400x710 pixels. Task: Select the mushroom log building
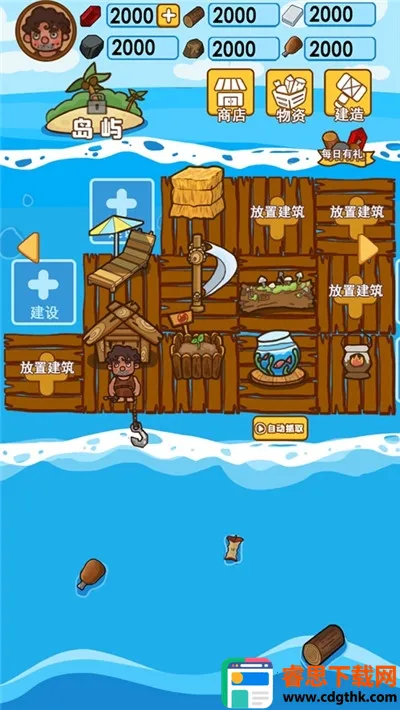pos(277,292)
